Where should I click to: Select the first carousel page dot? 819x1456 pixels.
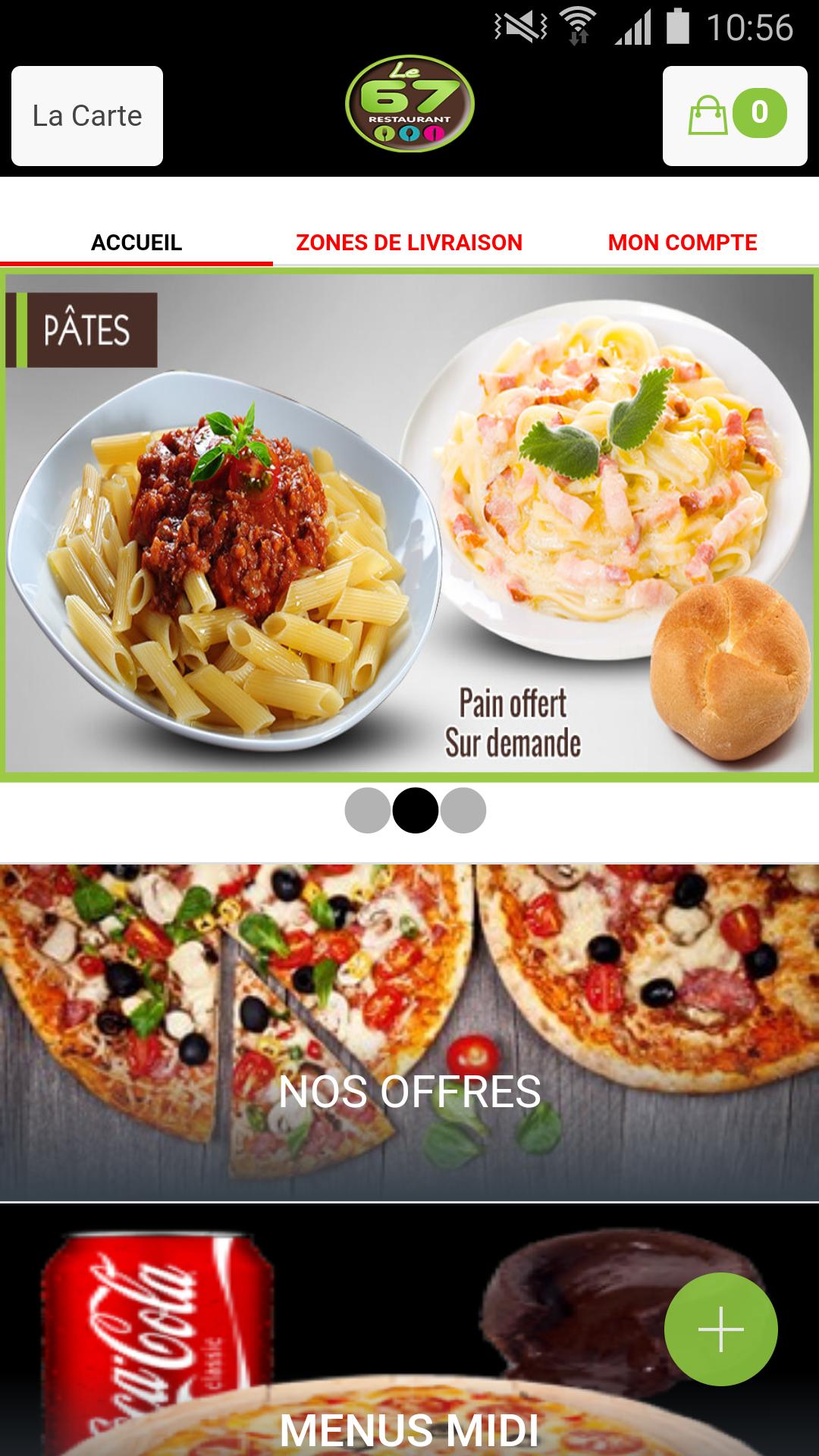(x=367, y=811)
